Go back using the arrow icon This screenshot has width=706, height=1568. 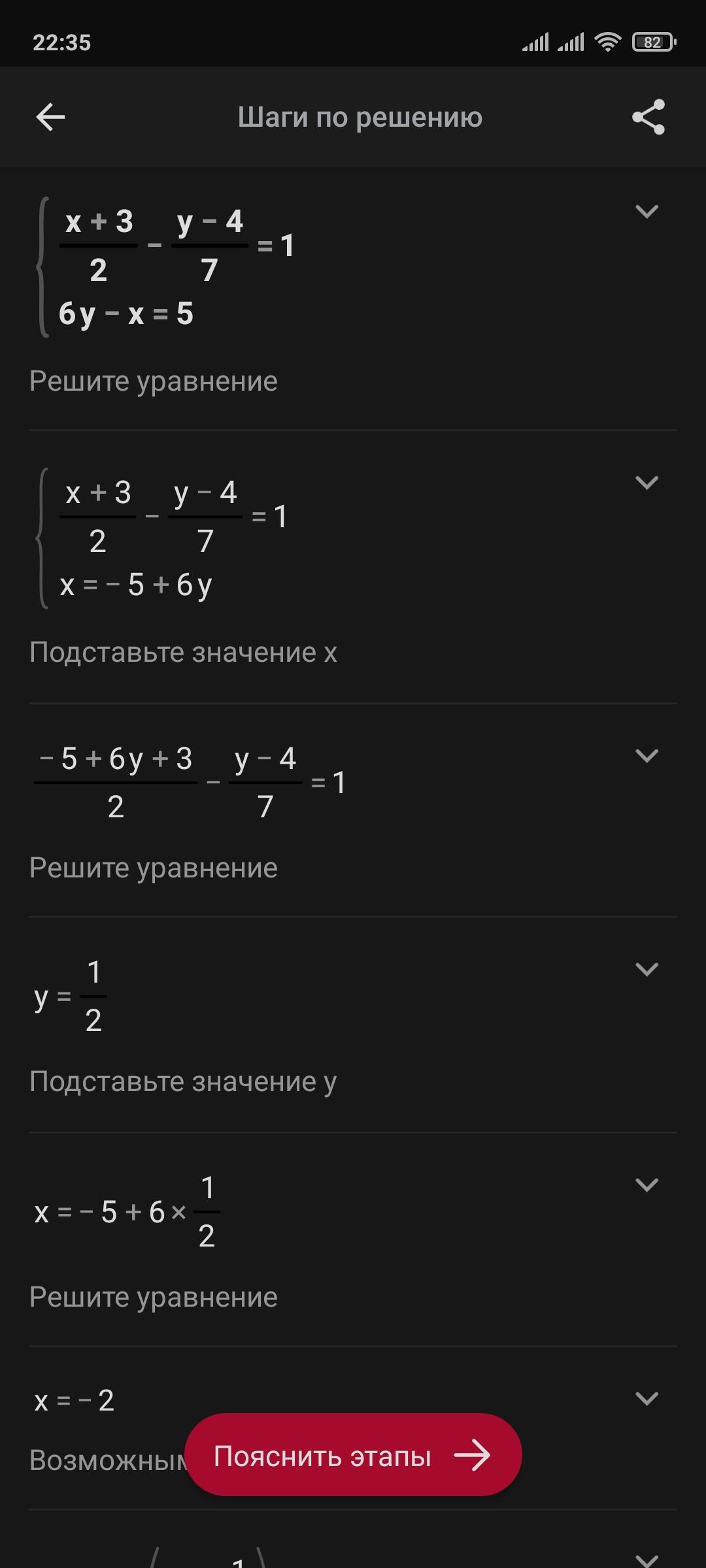(50, 118)
